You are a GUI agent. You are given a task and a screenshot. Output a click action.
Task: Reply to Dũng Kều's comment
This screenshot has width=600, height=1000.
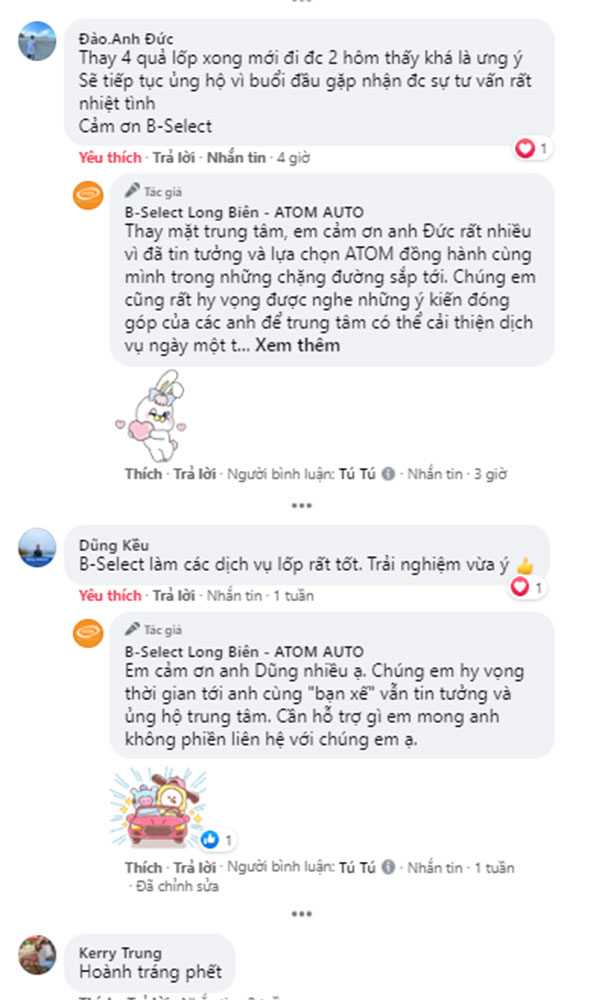click(x=173, y=596)
